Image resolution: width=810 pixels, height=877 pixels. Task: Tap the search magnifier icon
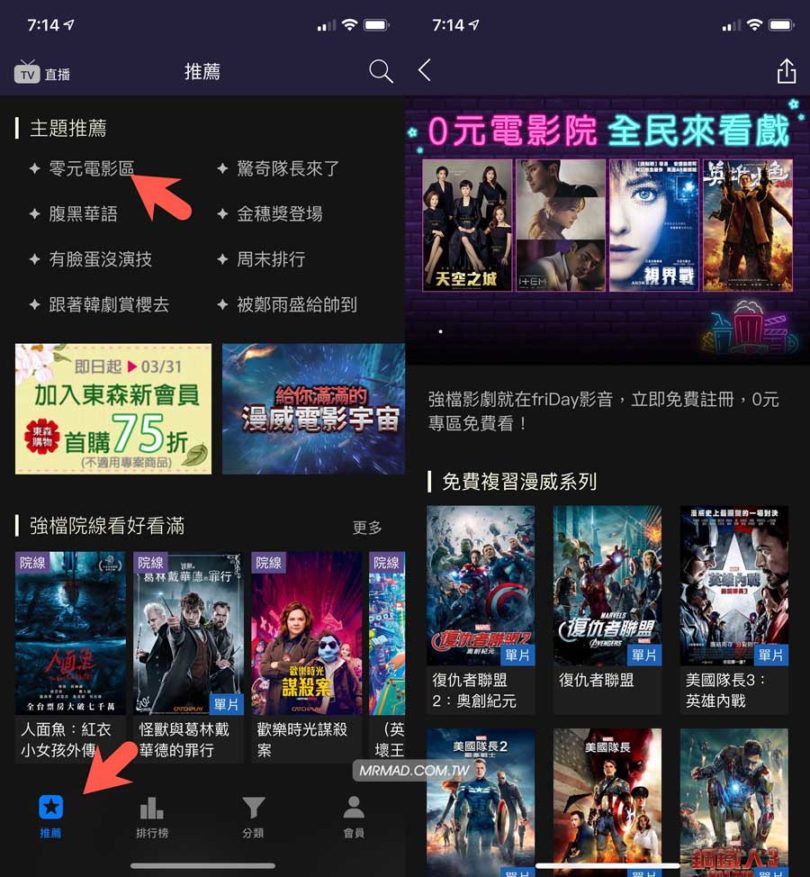coord(380,72)
